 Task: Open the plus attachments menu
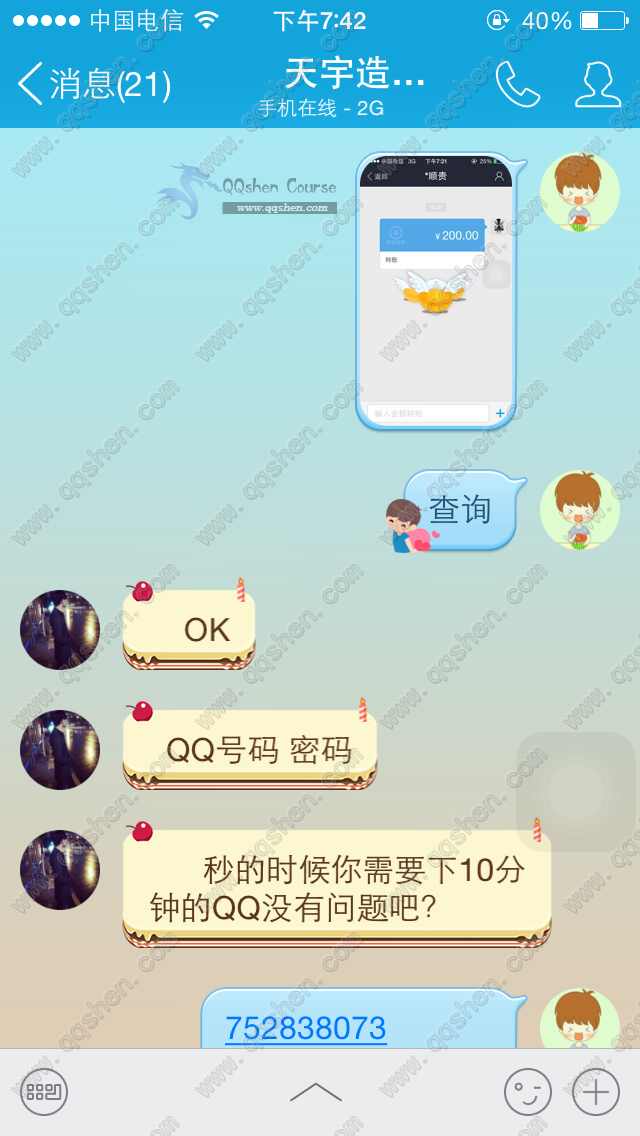coord(596,1092)
